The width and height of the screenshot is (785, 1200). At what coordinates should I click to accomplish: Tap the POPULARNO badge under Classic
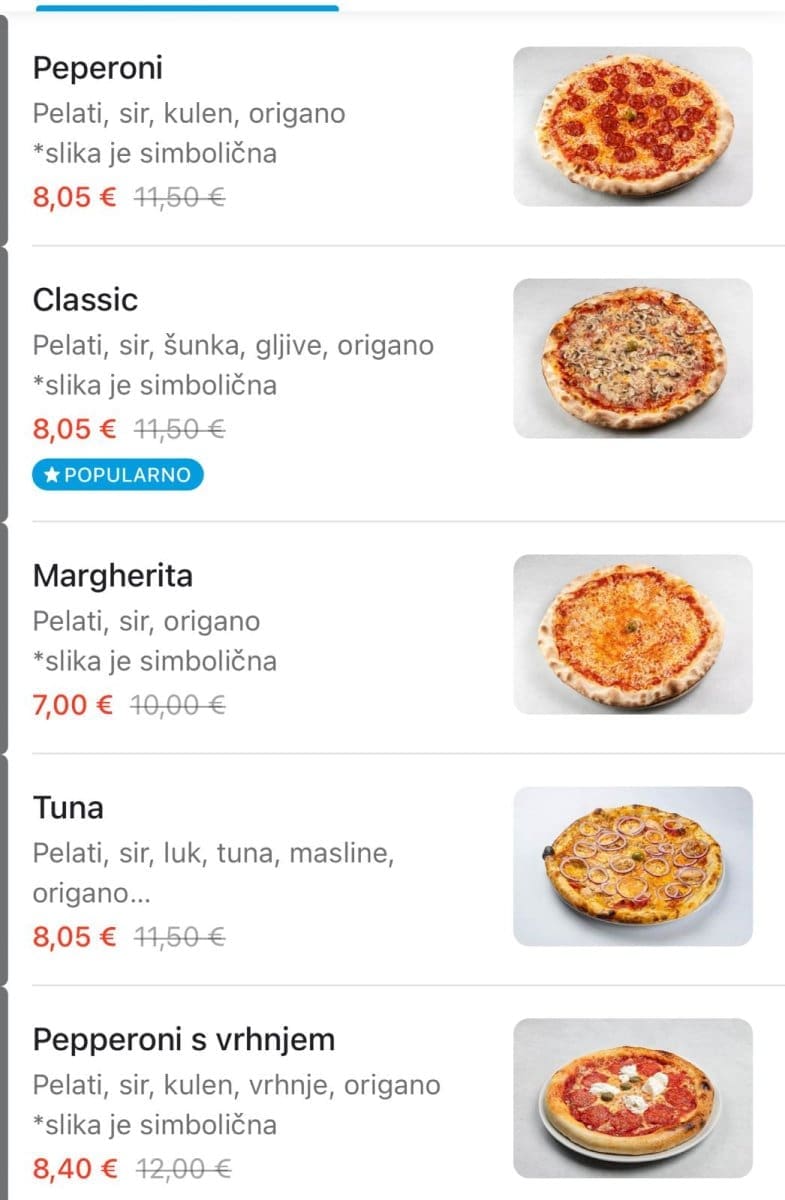point(117,474)
